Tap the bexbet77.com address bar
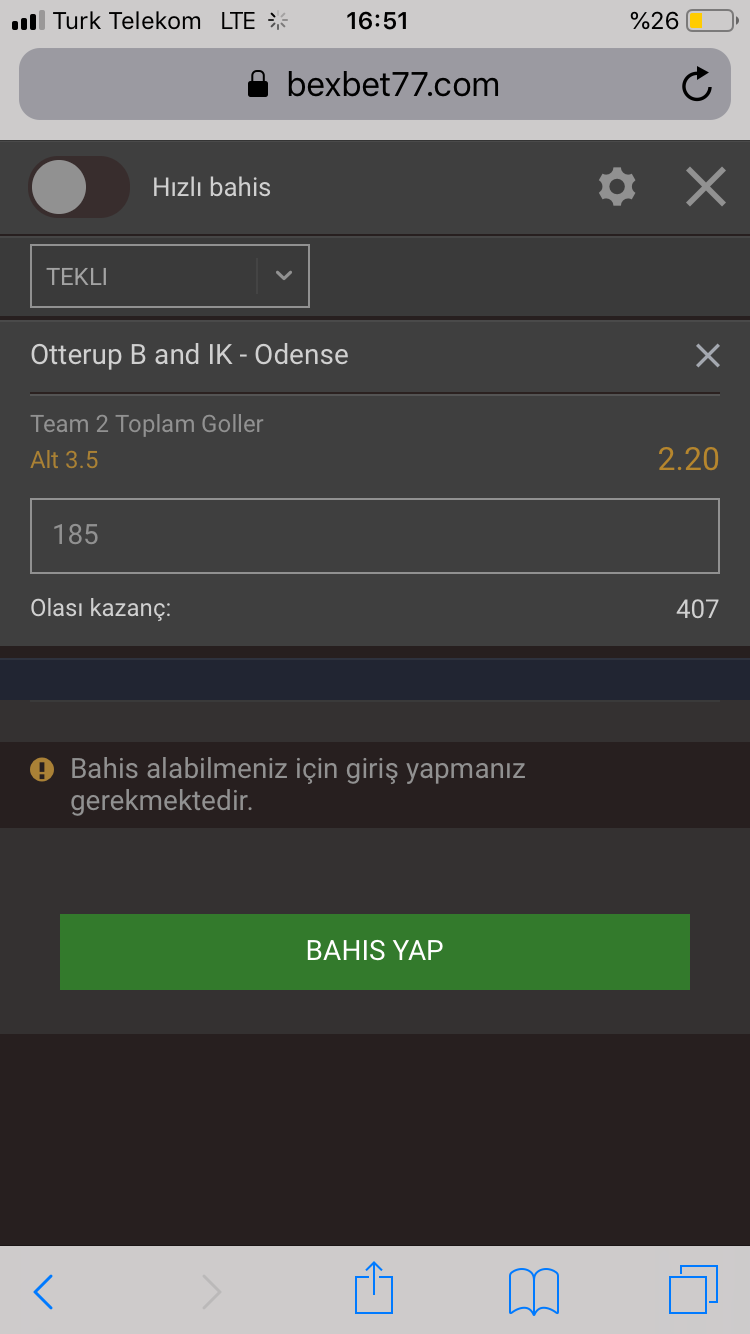Image resolution: width=750 pixels, height=1334 pixels. (375, 84)
